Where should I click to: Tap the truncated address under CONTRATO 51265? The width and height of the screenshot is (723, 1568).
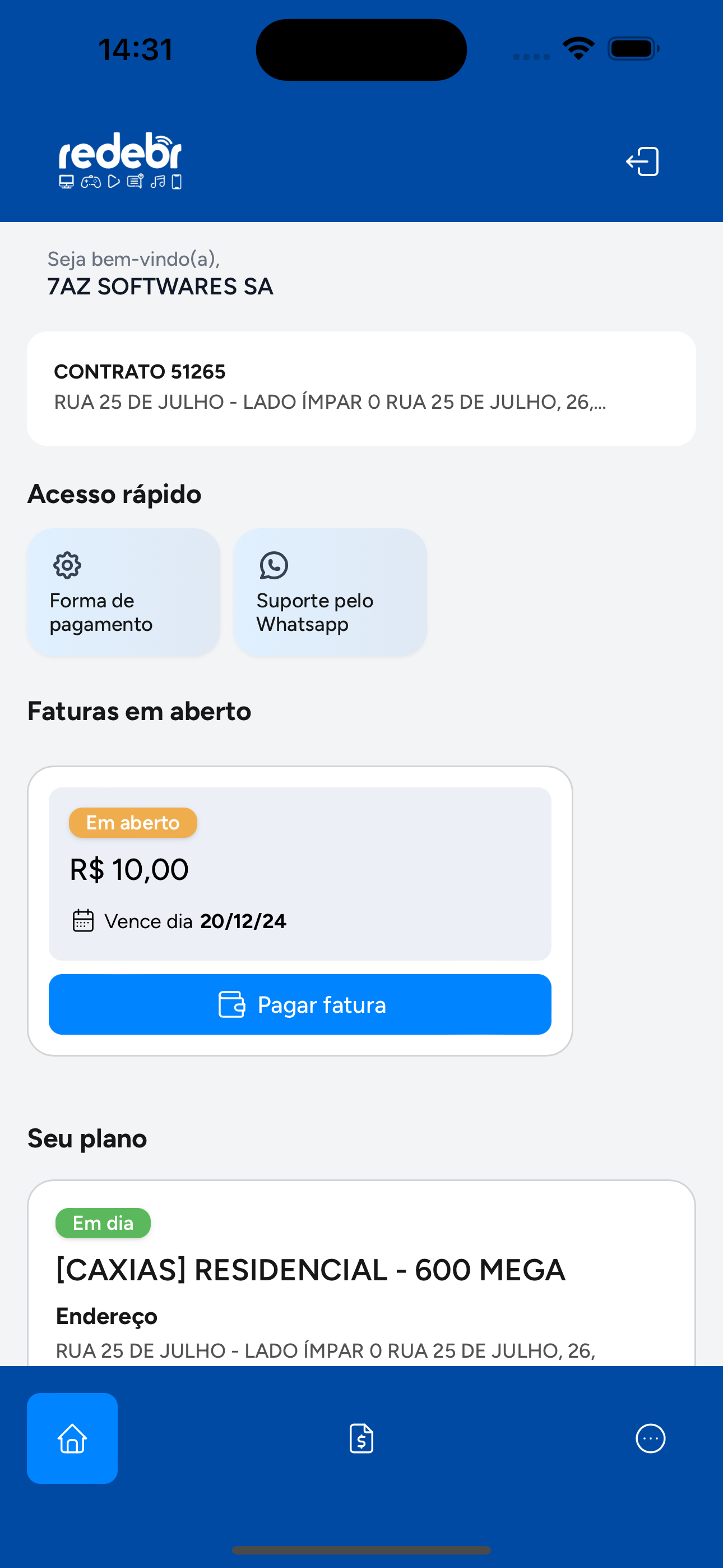click(x=330, y=402)
